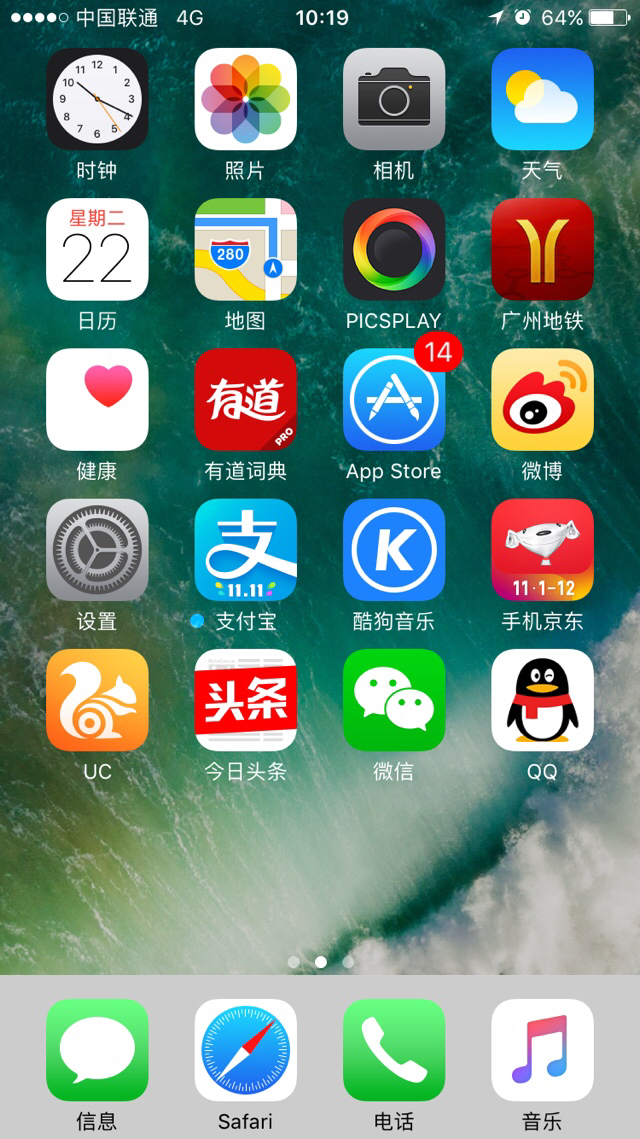Launch the 支付宝 Alipay app
Viewport: 640px width, 1139px height.
click(245, 549)
